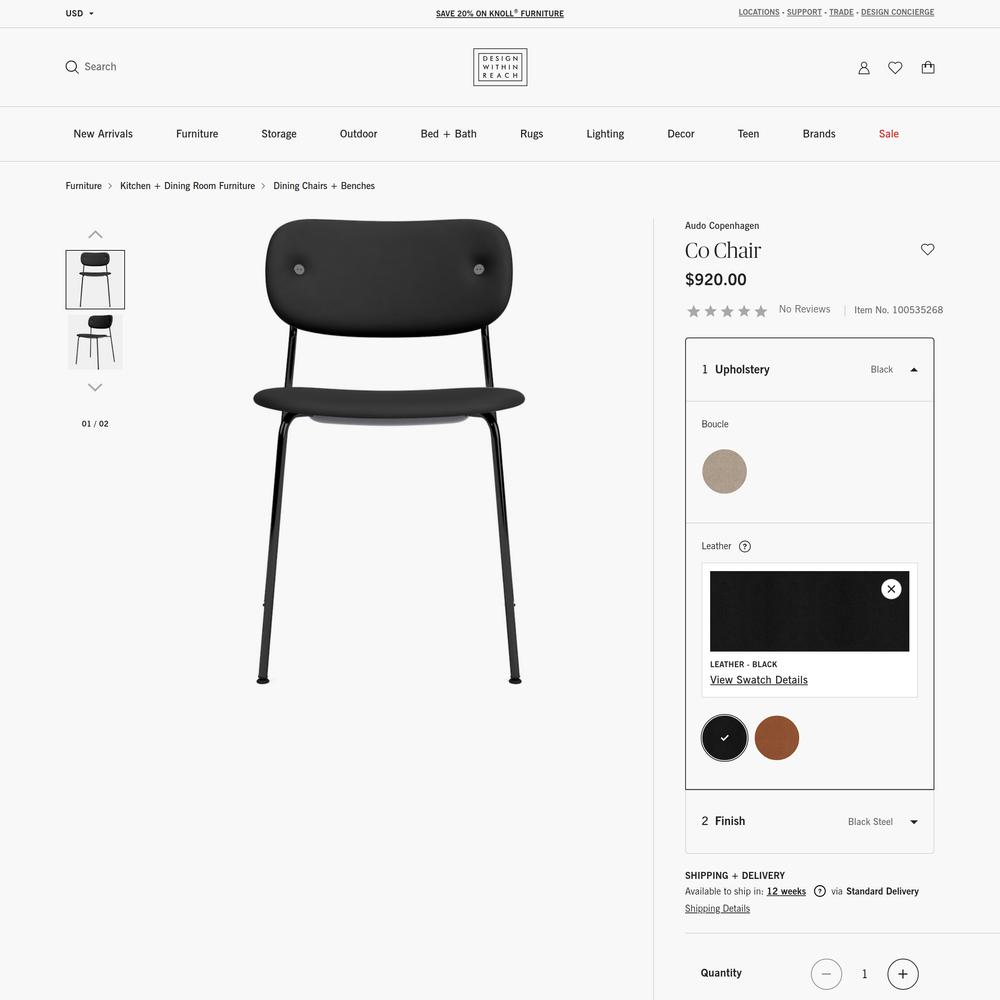Choose the brown leather swatch
The height and width of the screenshot is (1000, 1000).
[777, 738]
